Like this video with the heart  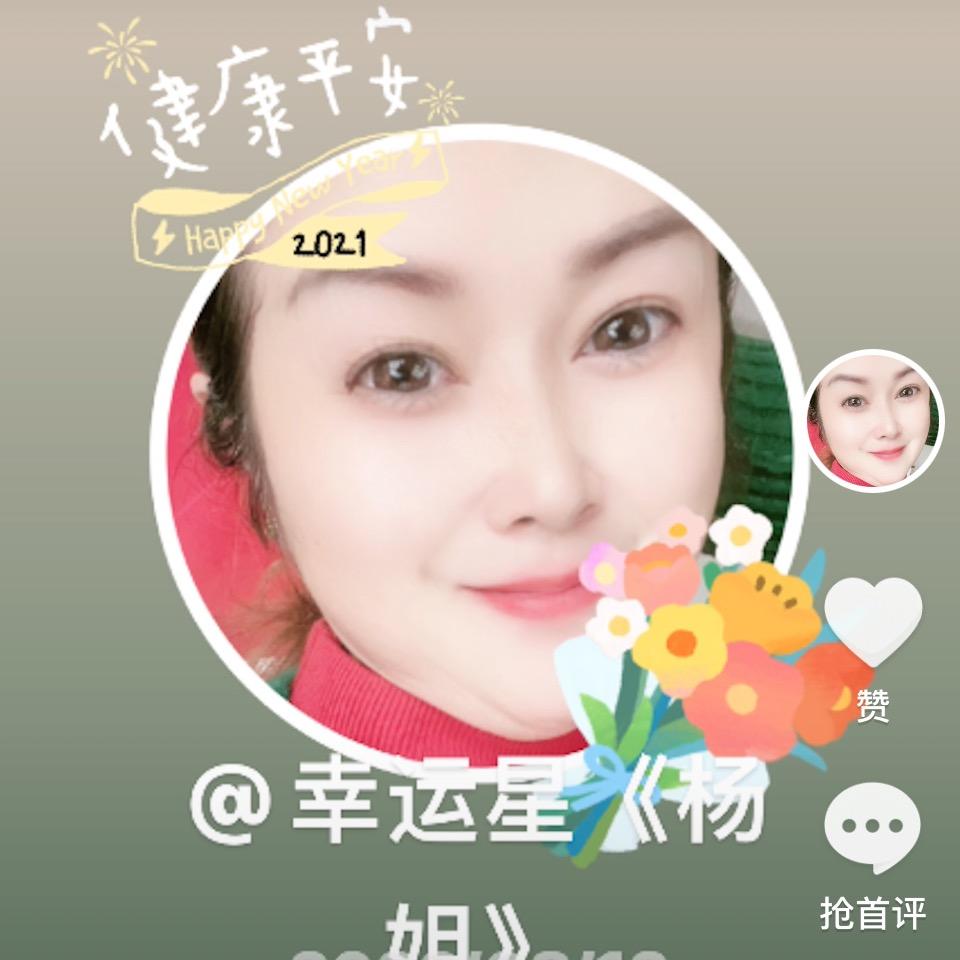click(x=872, y=620)
